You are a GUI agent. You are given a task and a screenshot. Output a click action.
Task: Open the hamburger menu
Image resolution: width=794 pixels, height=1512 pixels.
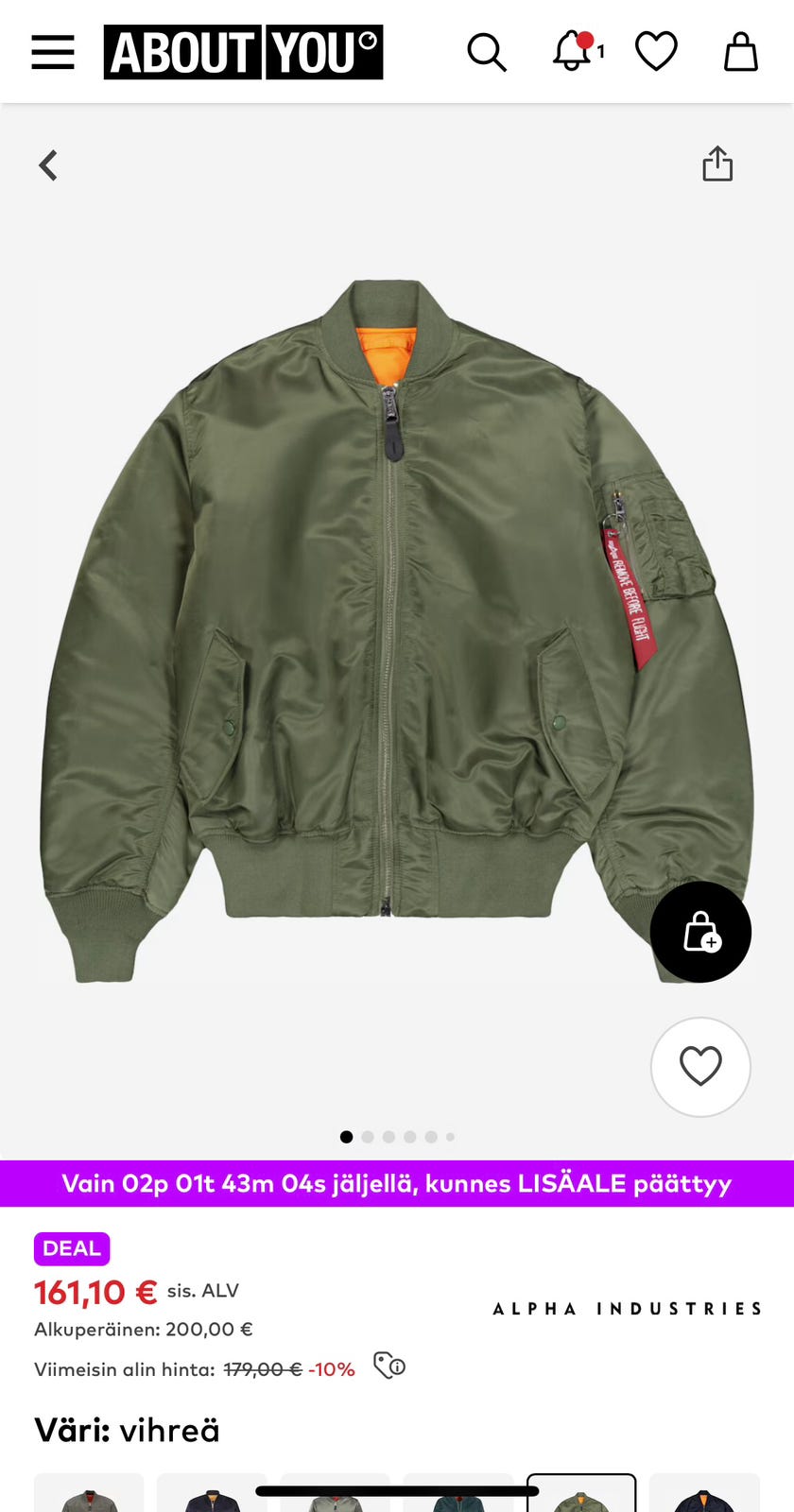point(53,52)
